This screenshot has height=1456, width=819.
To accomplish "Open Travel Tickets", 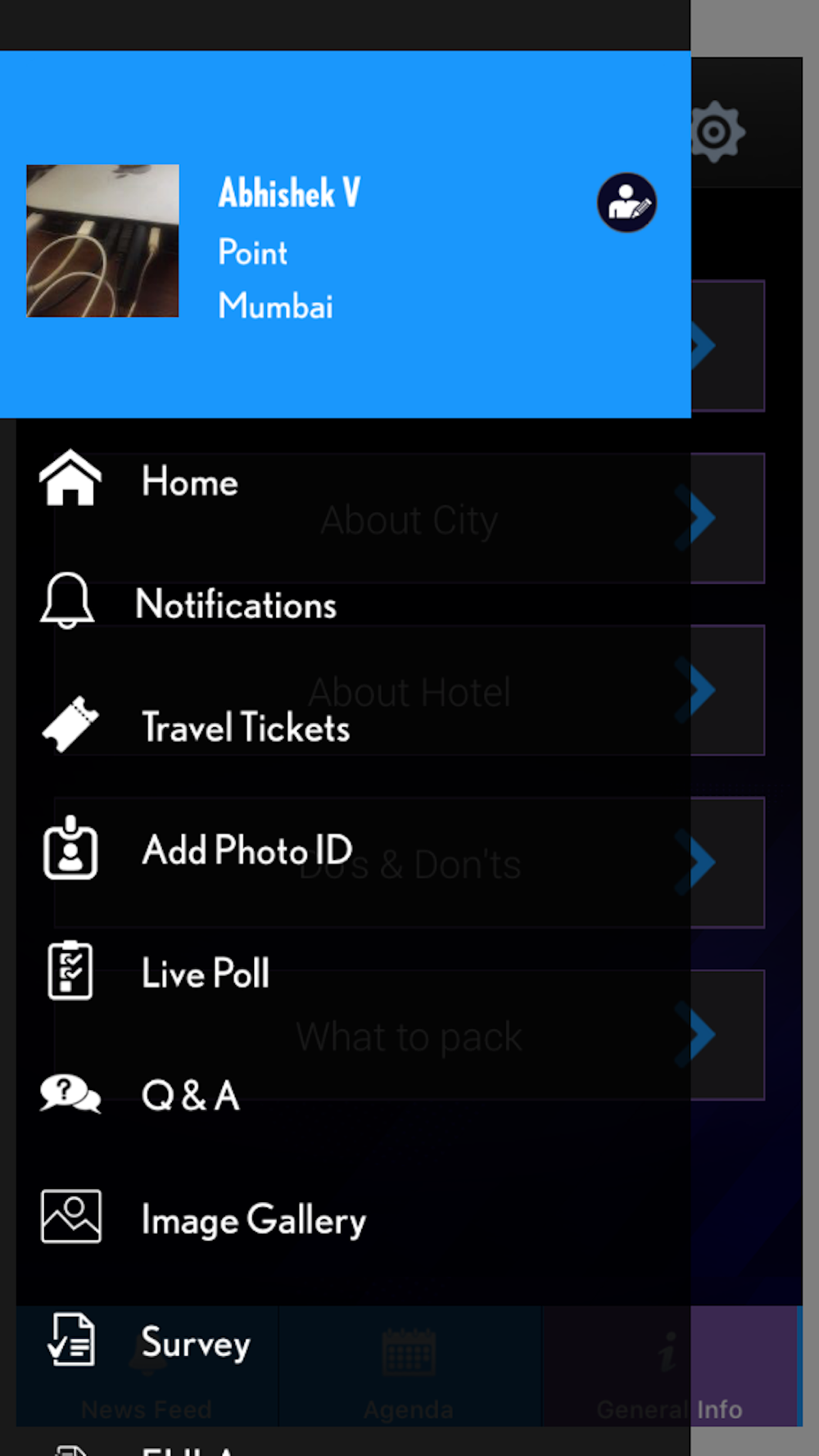I will tap(345, 726).
